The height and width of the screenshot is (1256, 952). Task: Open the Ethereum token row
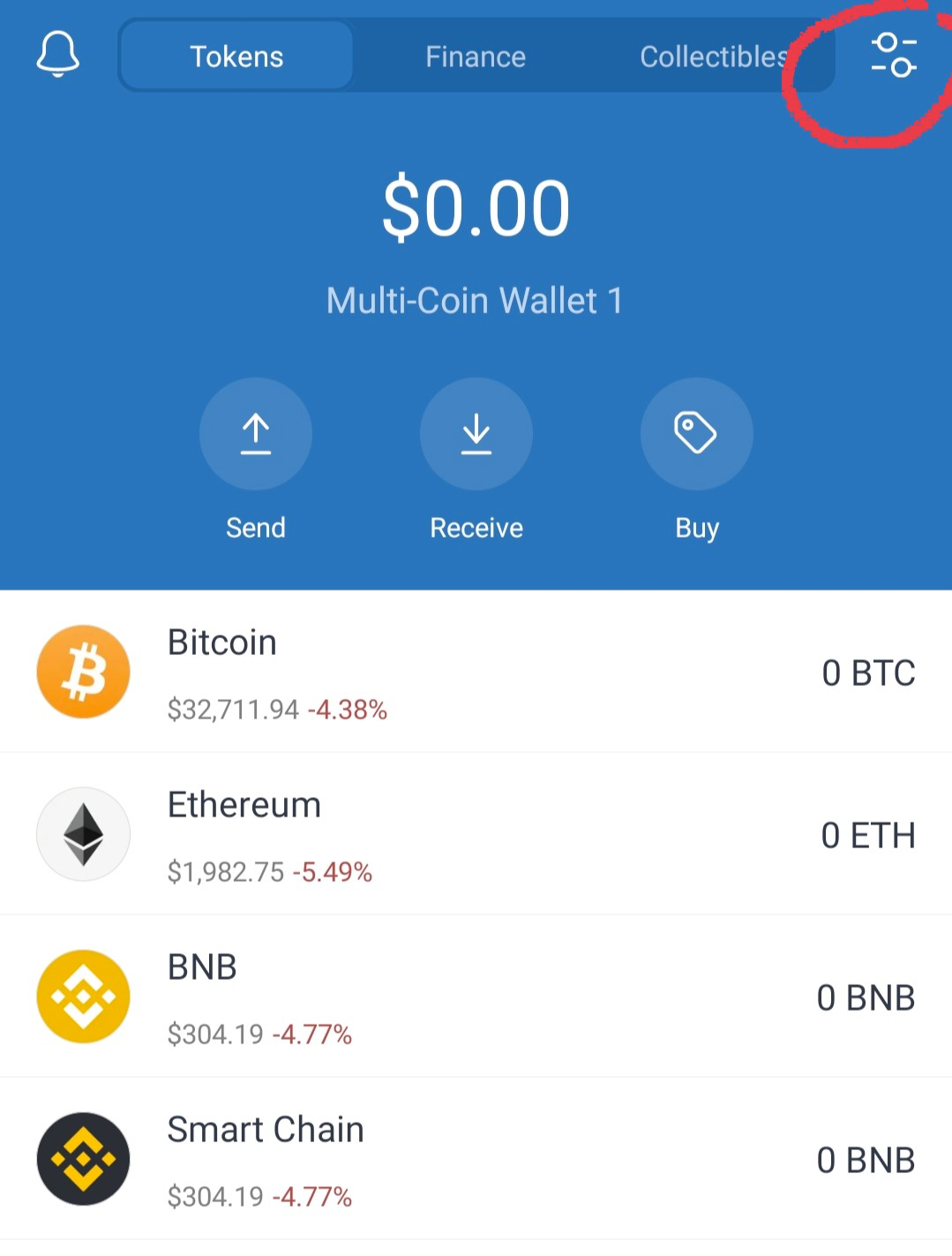(x=476, y=835)
